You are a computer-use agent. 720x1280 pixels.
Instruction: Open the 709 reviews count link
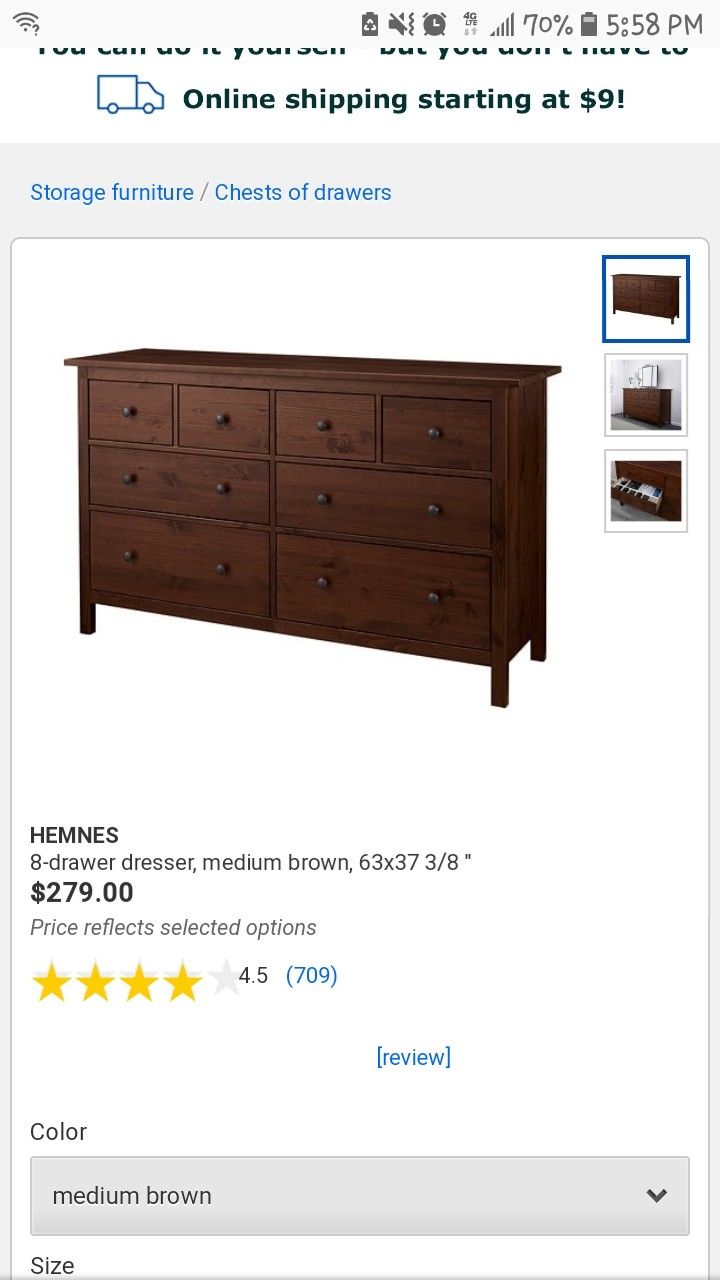[x=312, y=975]
